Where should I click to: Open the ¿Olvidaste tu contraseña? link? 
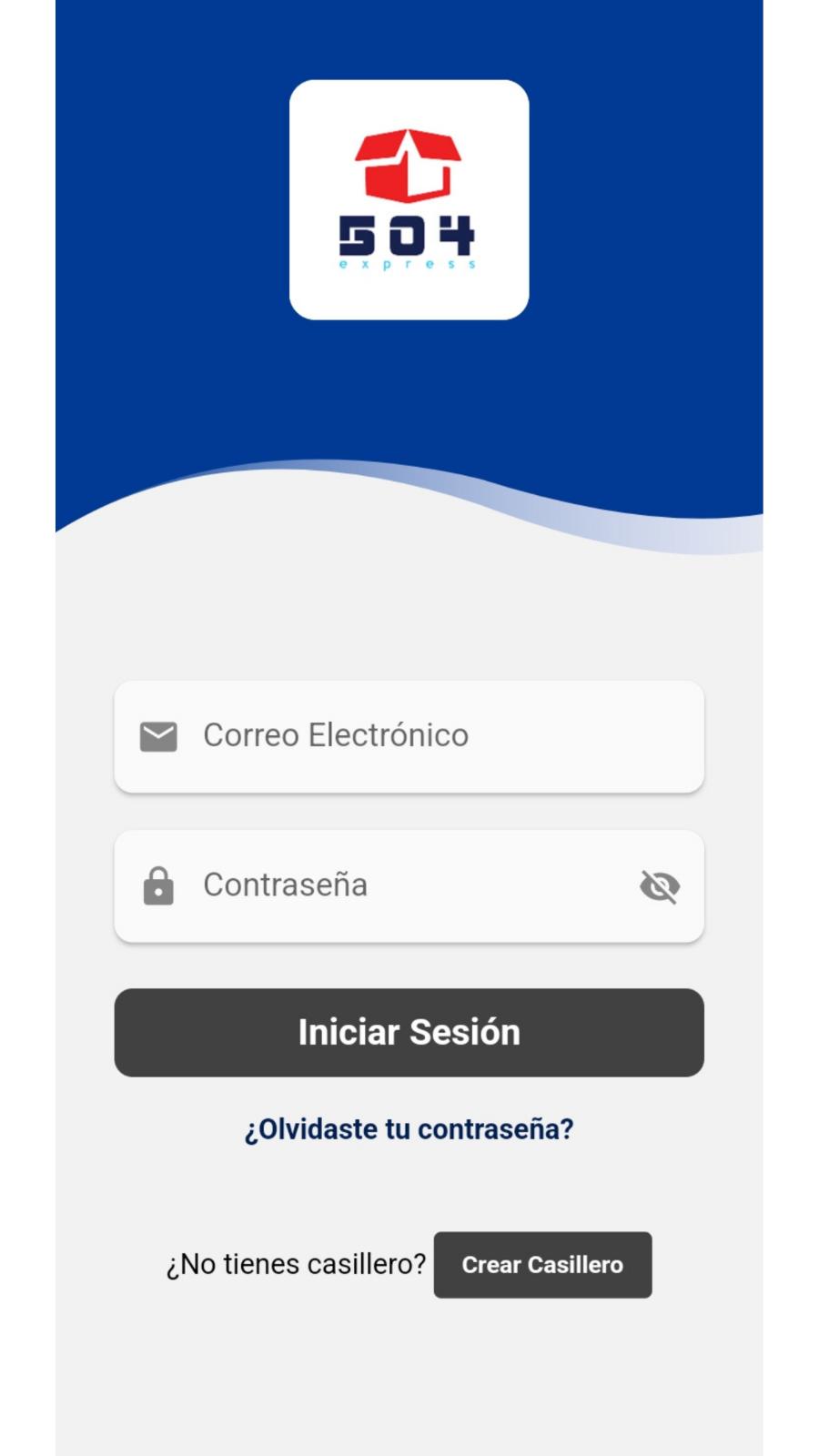point(409,1129)
